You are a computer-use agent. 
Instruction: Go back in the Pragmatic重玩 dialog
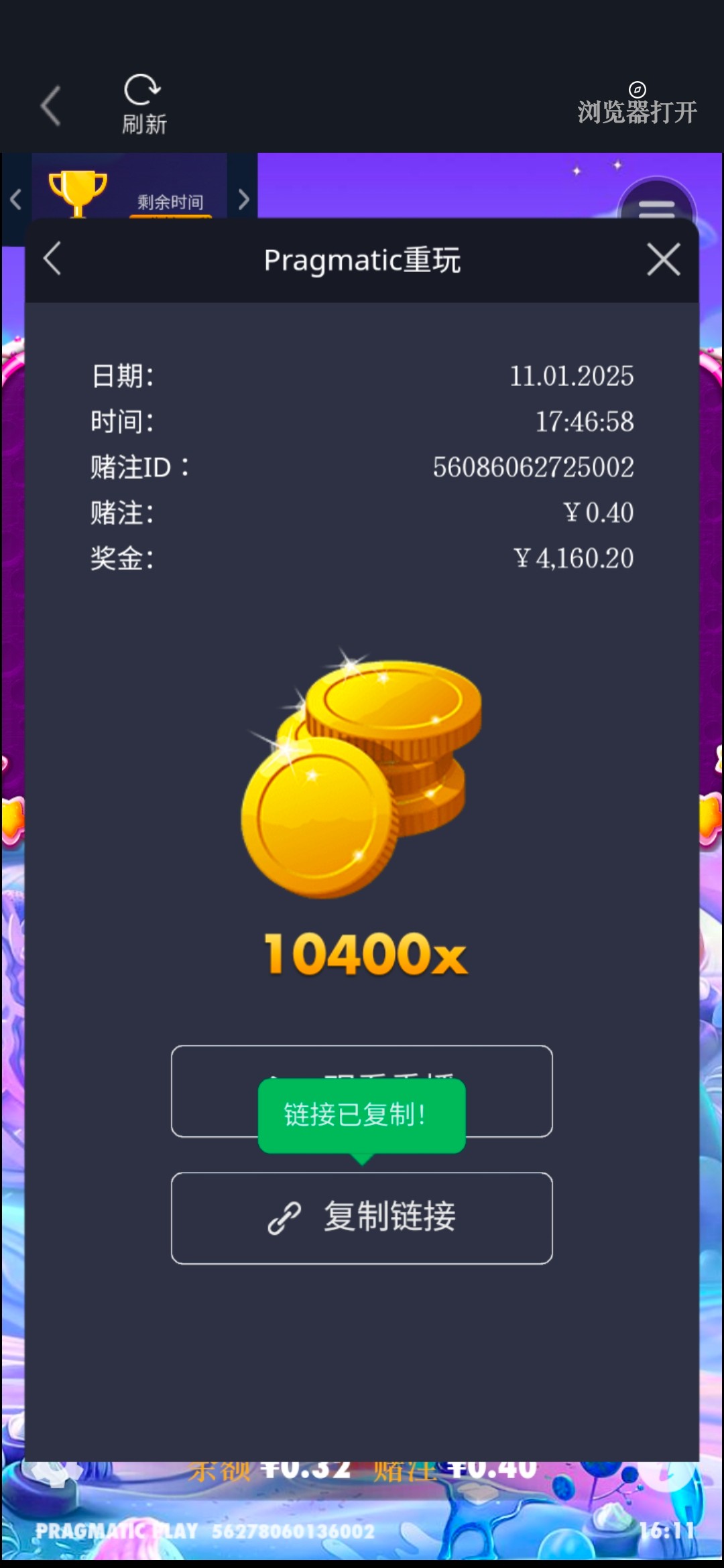pyautogui.click(x=52, y=259)
